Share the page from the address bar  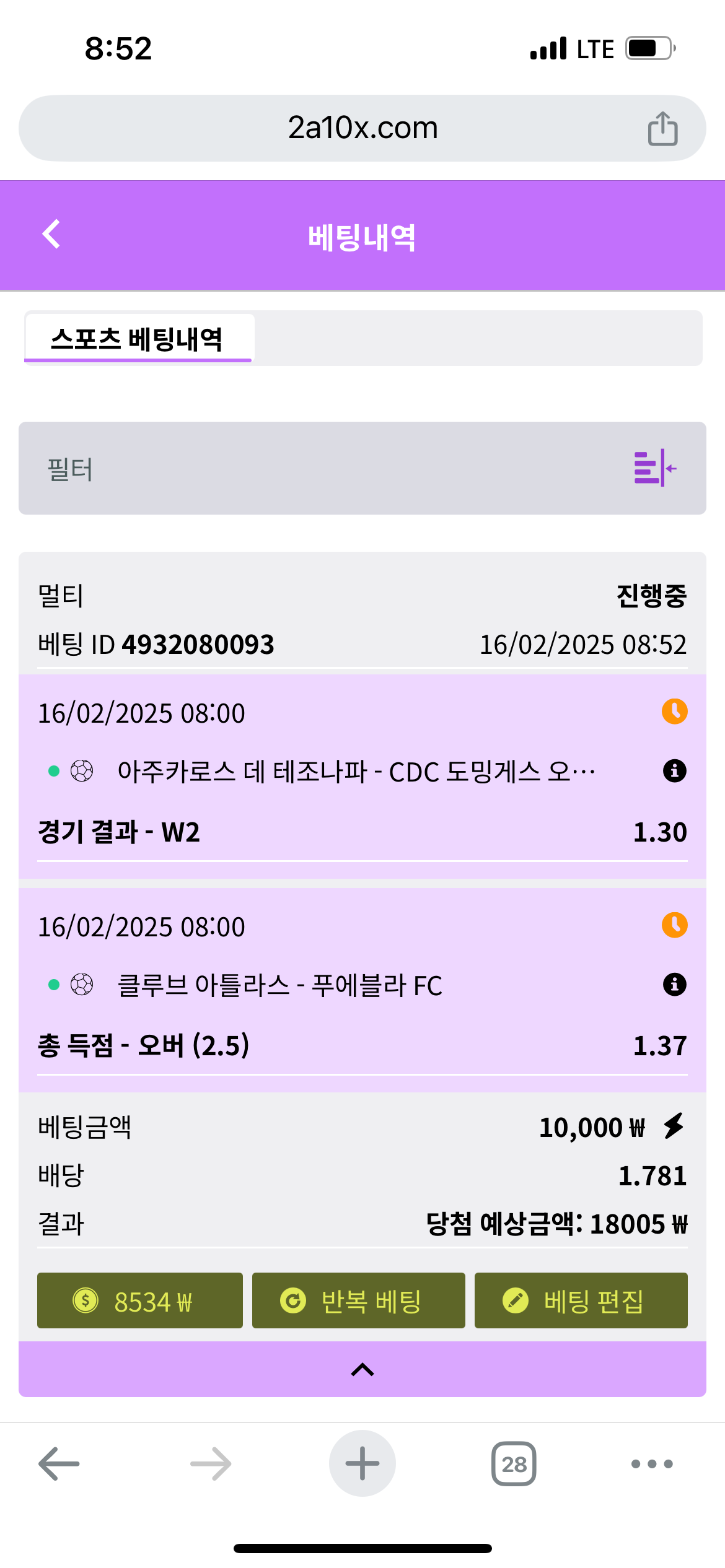coord(662,129)
